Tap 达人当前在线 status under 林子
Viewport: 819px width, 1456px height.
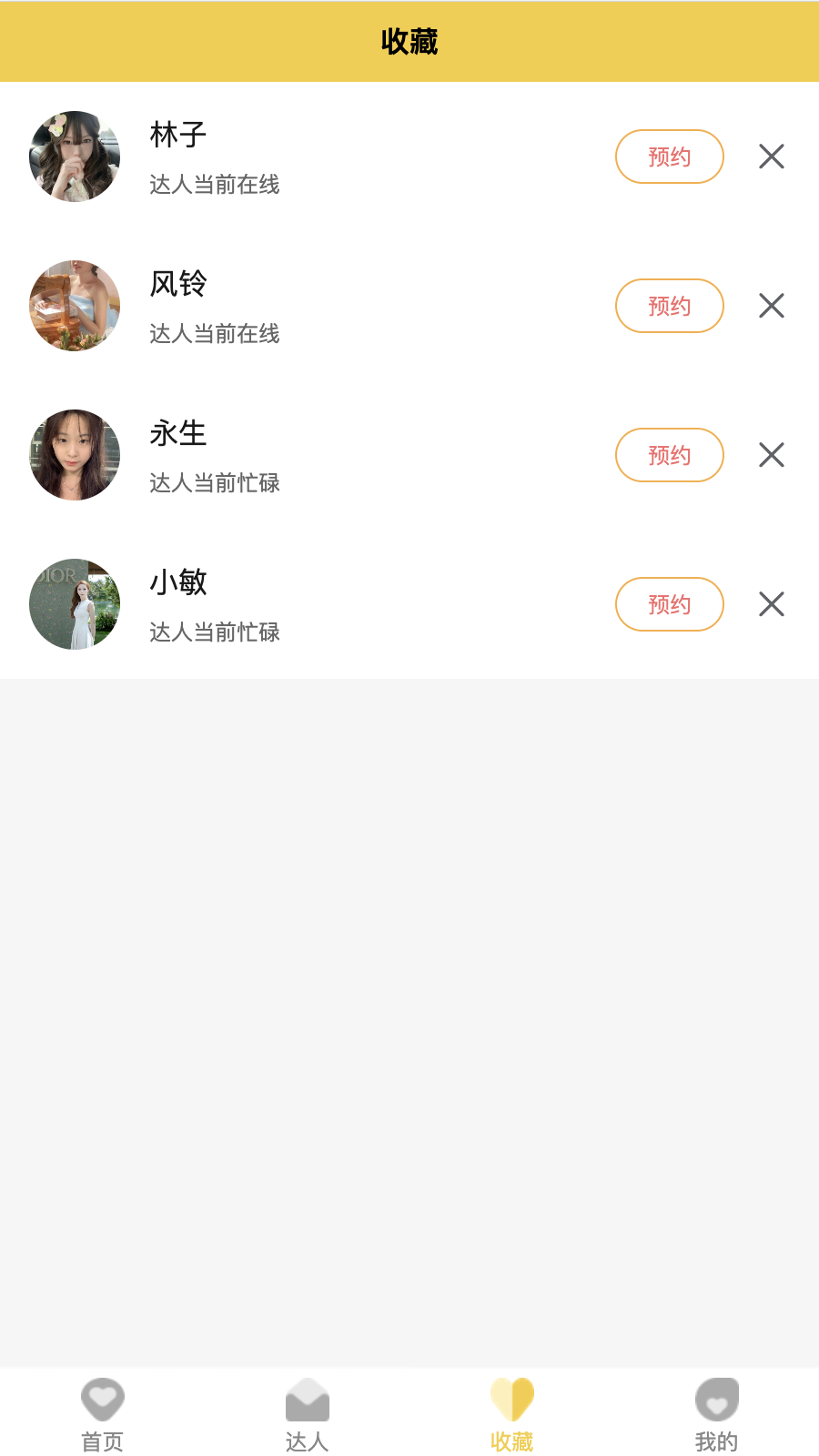215,186
